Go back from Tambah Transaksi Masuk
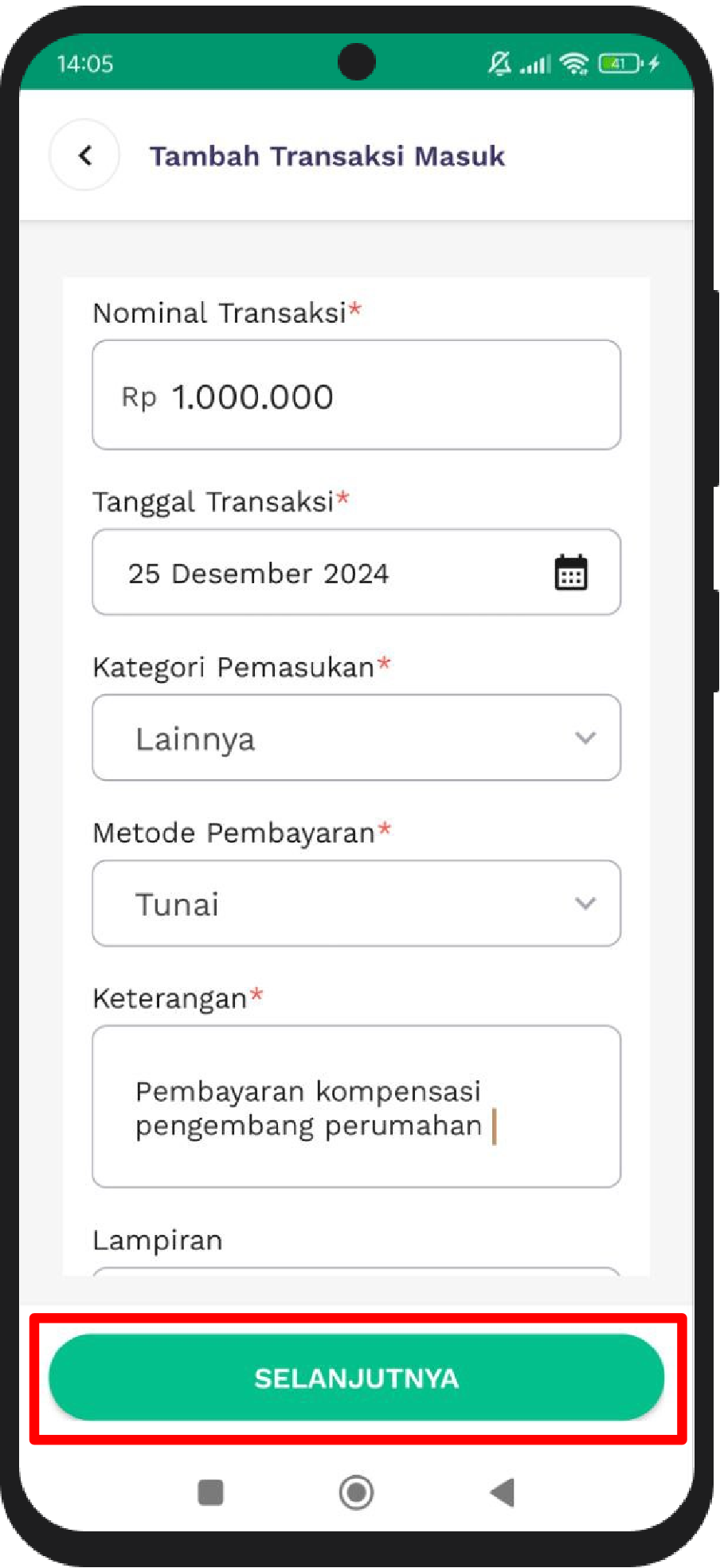Viewport: 720px width, 1568px height. (x=84, y=155)
